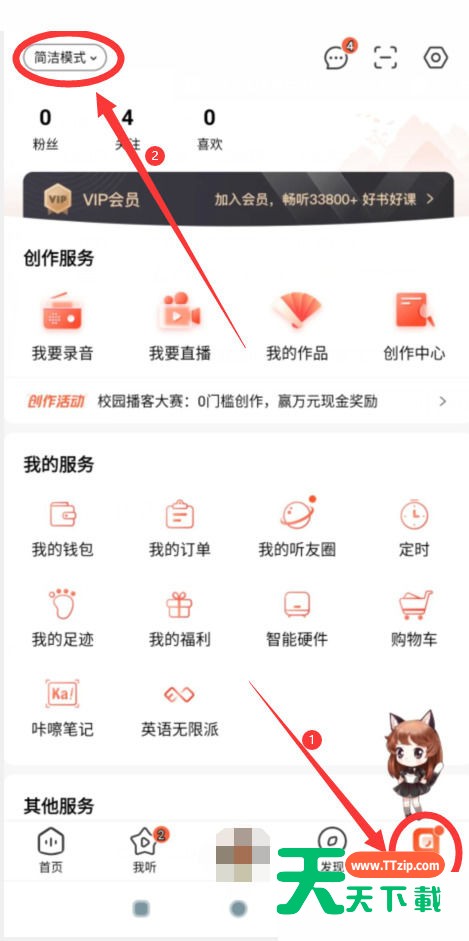Open 购物车 shopping cart
This screenshot has width=469, height=941.
[414, 618]
